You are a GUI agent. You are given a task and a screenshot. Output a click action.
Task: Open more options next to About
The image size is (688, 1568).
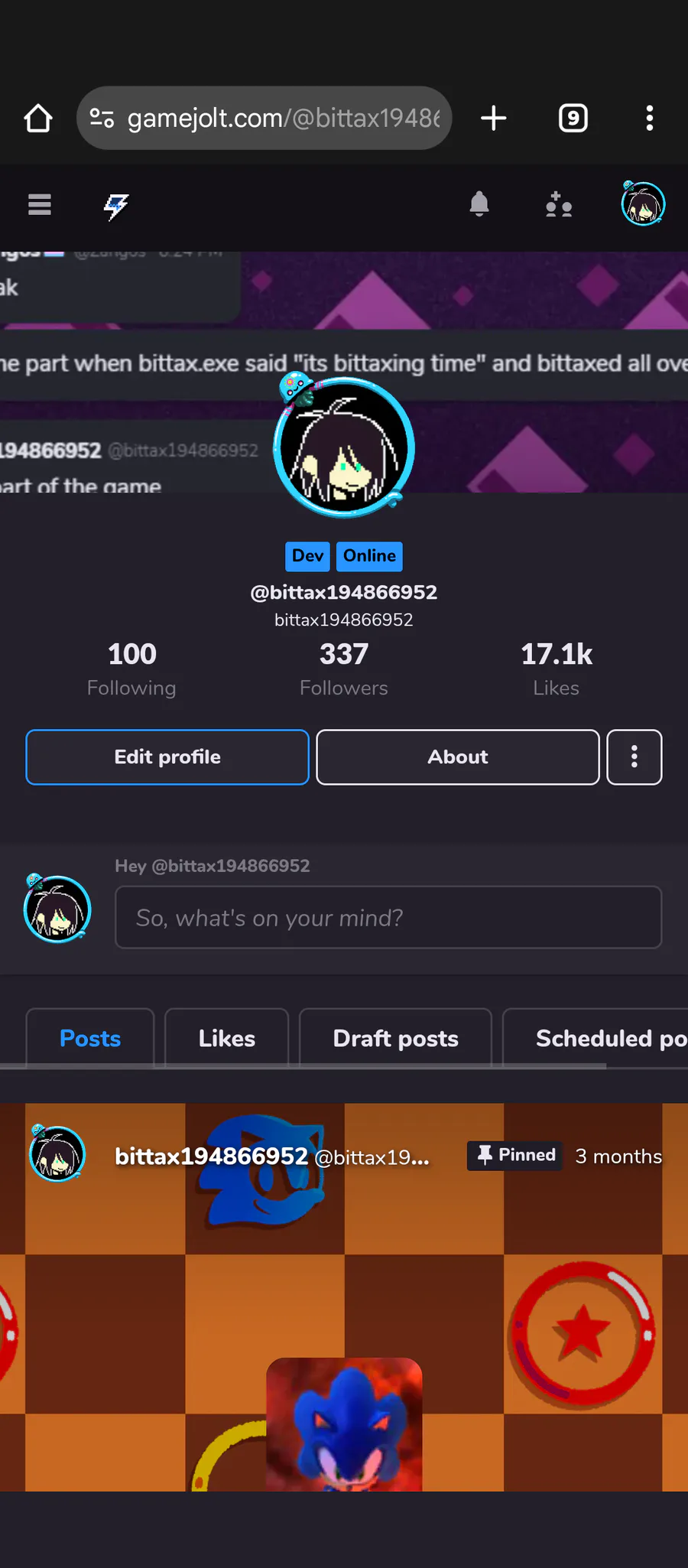[634, 757]
